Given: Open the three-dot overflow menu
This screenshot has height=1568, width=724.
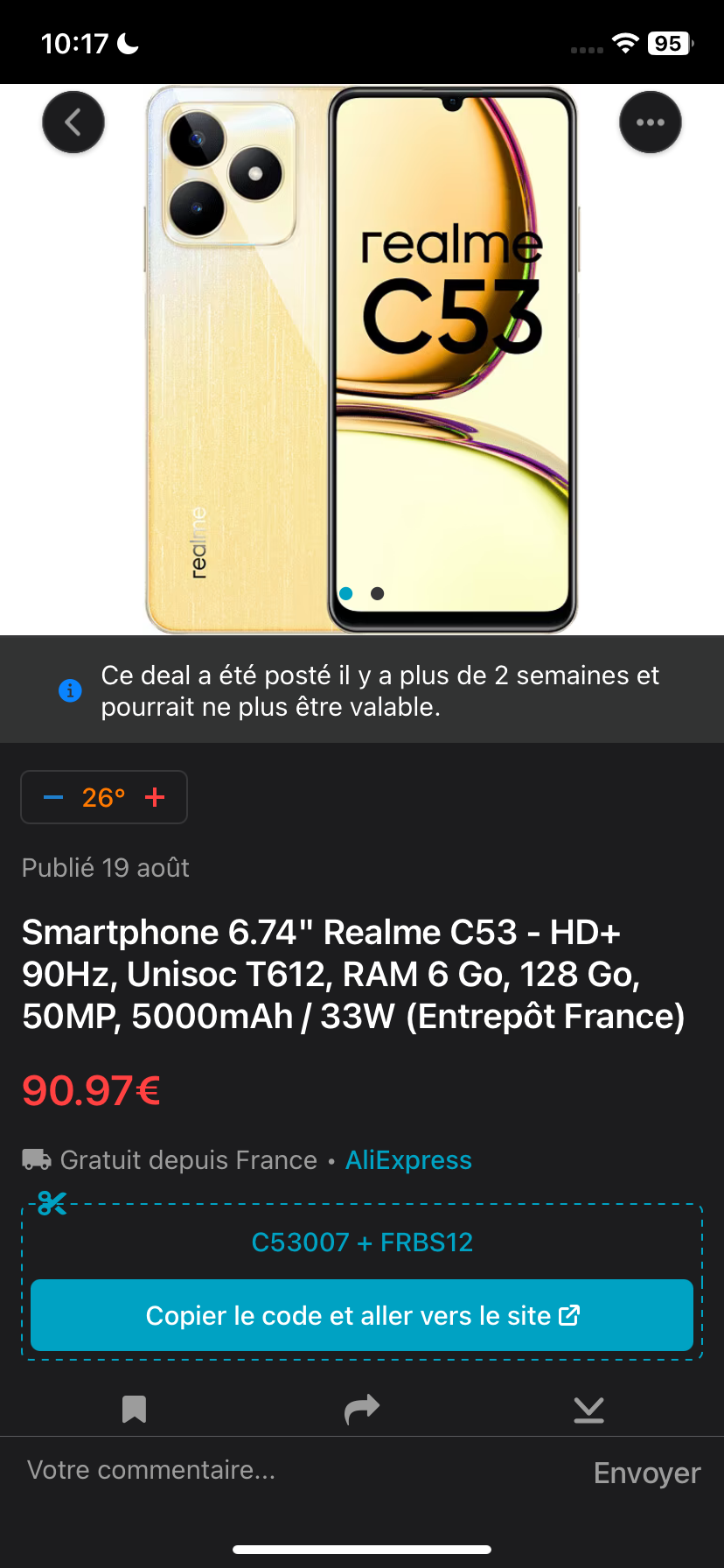Looking at the screenshot, I should click(x=651, y=122).
